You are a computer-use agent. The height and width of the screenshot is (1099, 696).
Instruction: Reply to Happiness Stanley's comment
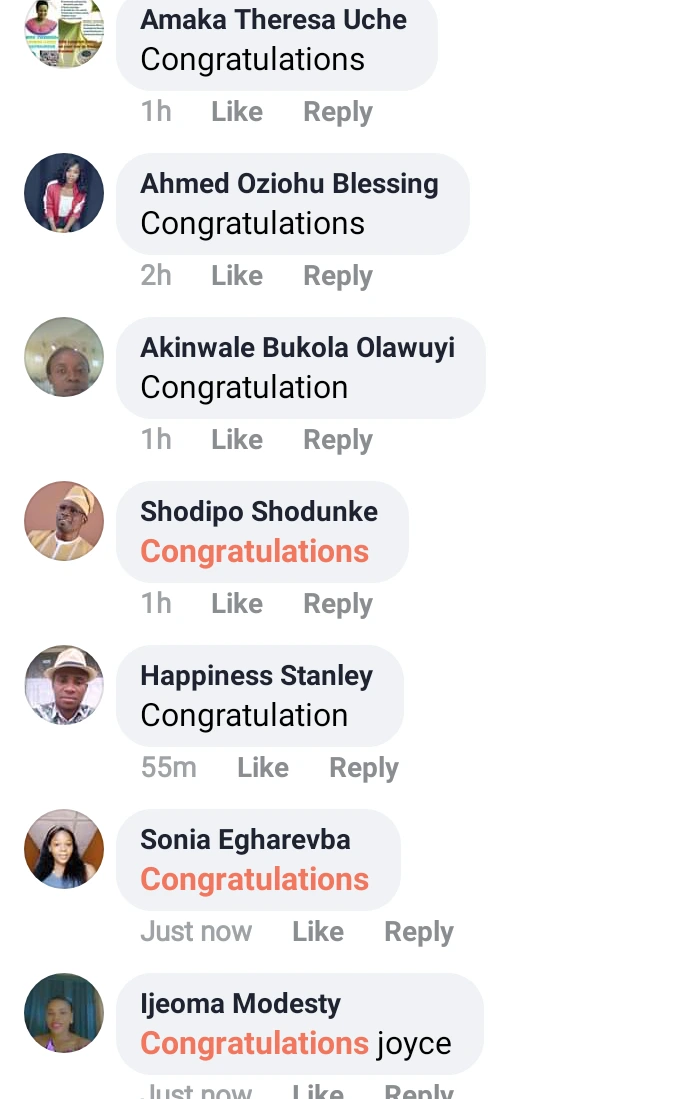pyautogui.click(x=364, y=768)
